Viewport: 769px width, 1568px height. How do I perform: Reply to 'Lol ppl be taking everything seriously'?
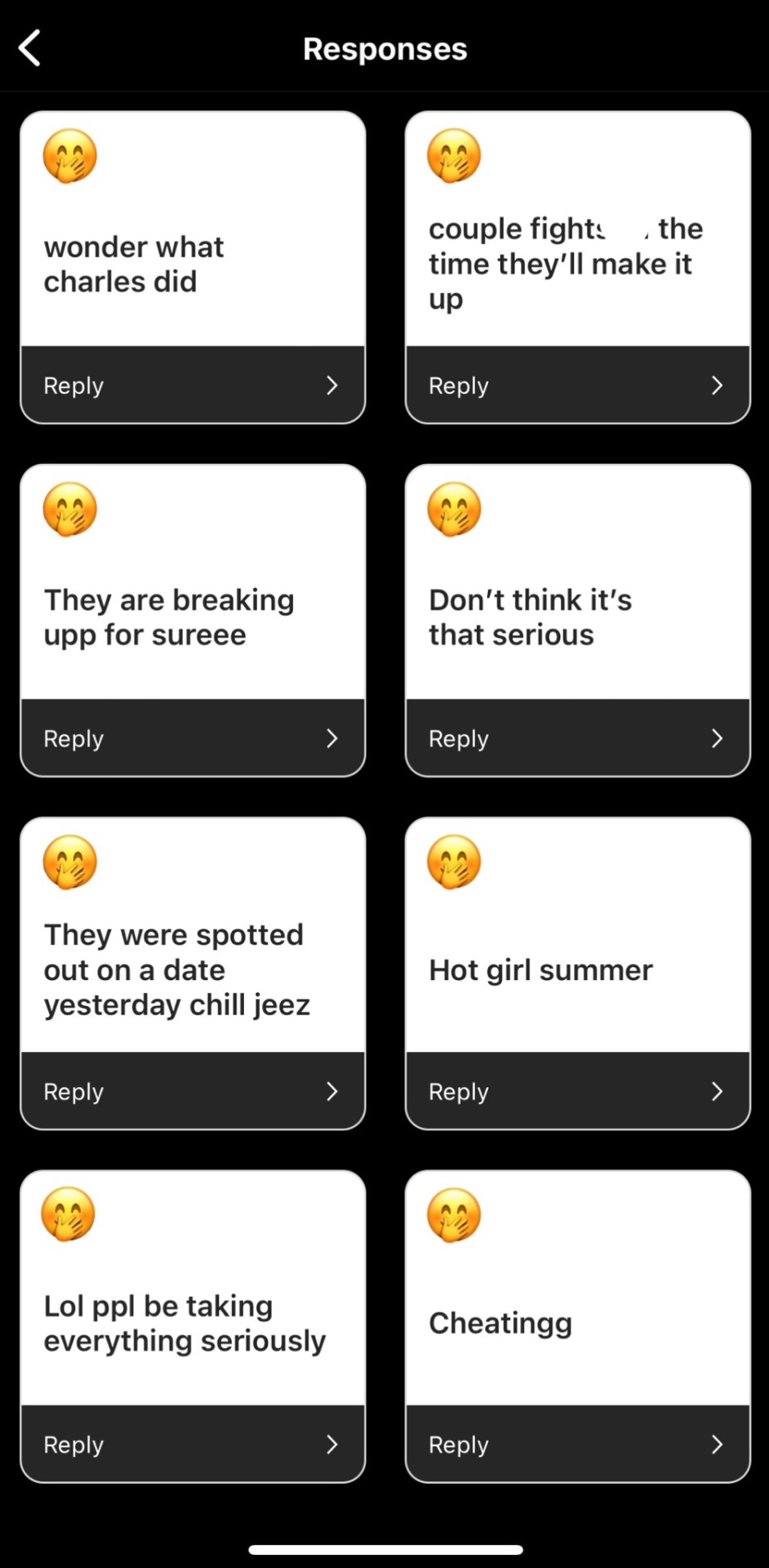click(x=192, y=1444)
